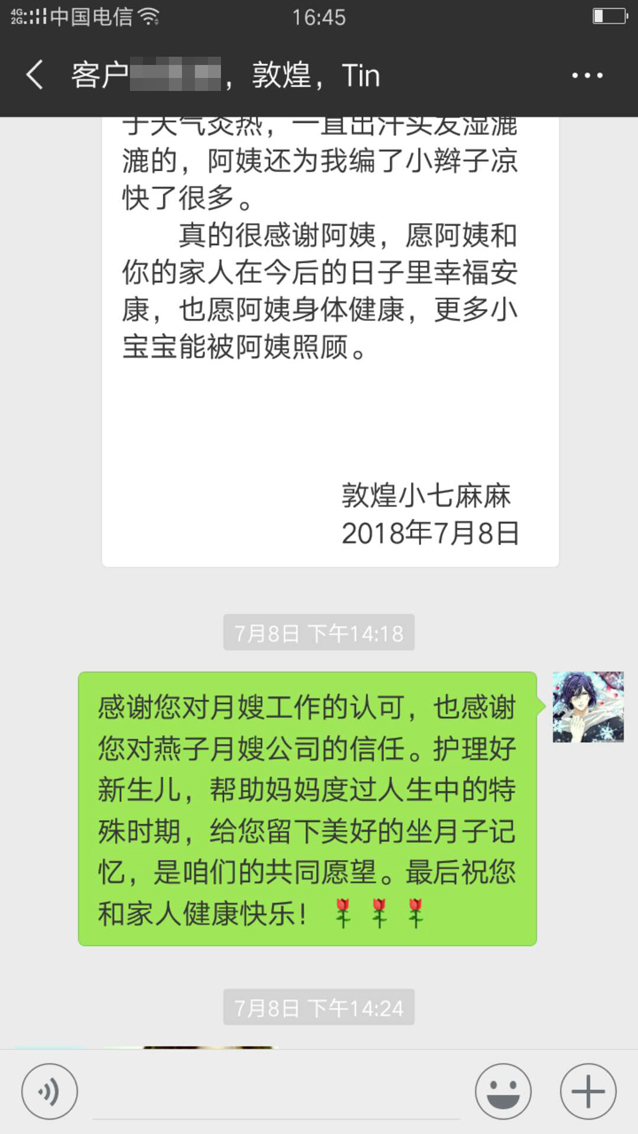Open the plus attachments menu

pyautogui.click(x=588, y=1092)
